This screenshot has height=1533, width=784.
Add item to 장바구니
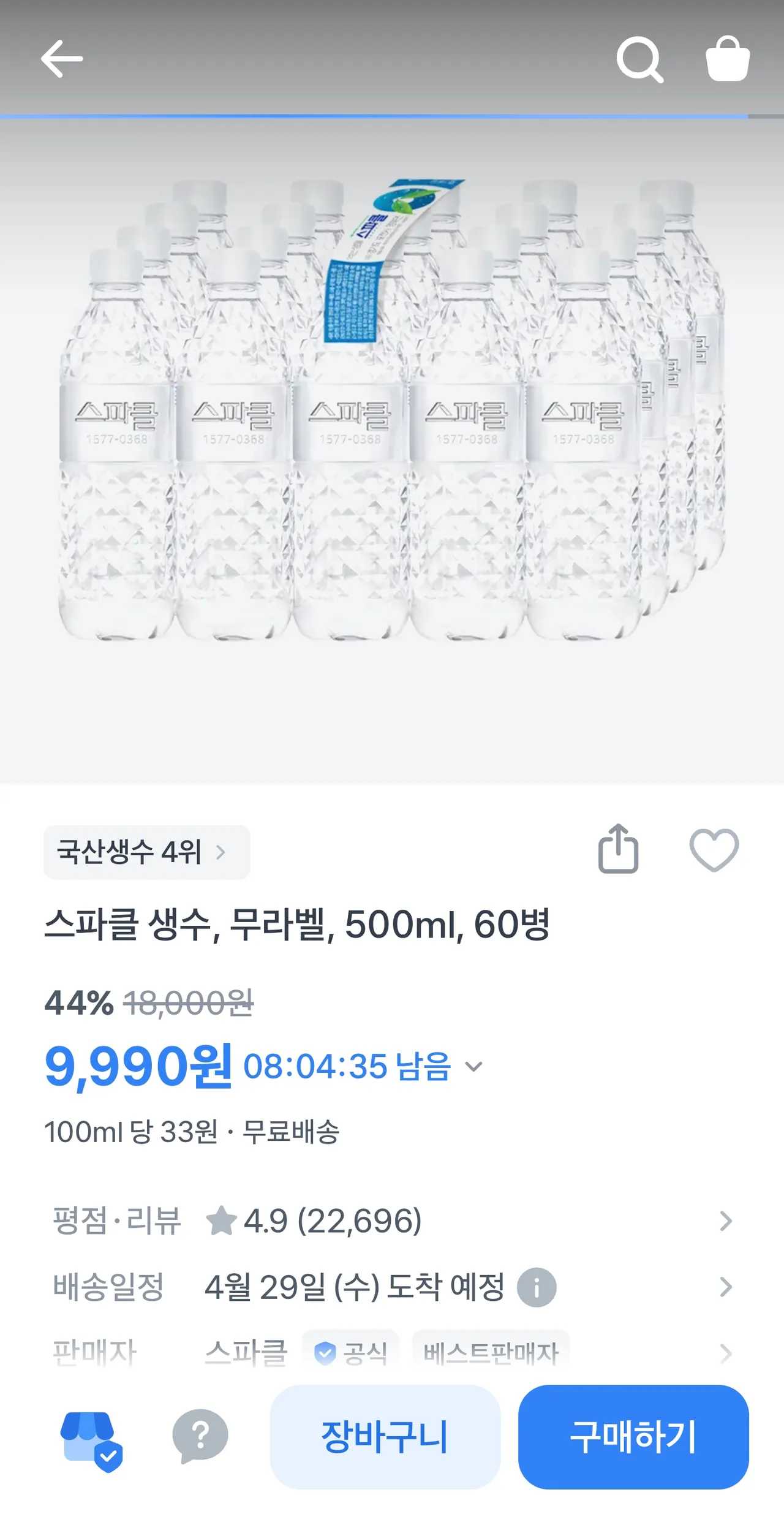(385, 1437)
